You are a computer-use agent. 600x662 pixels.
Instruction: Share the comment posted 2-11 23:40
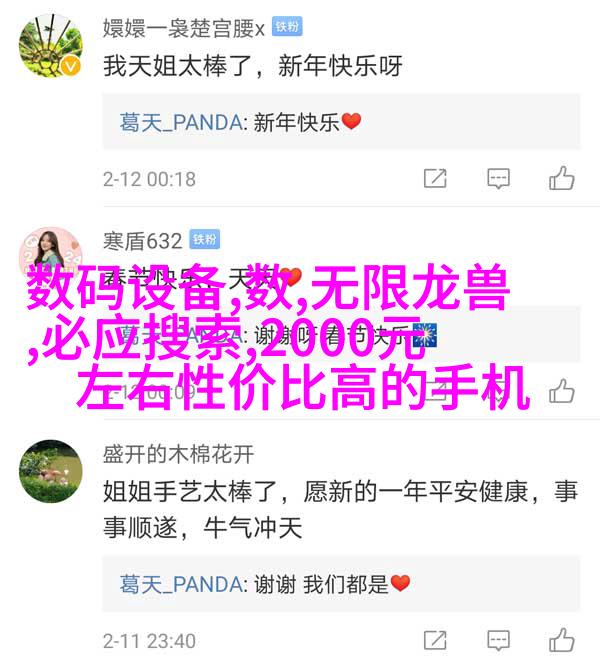pos(435,639)
